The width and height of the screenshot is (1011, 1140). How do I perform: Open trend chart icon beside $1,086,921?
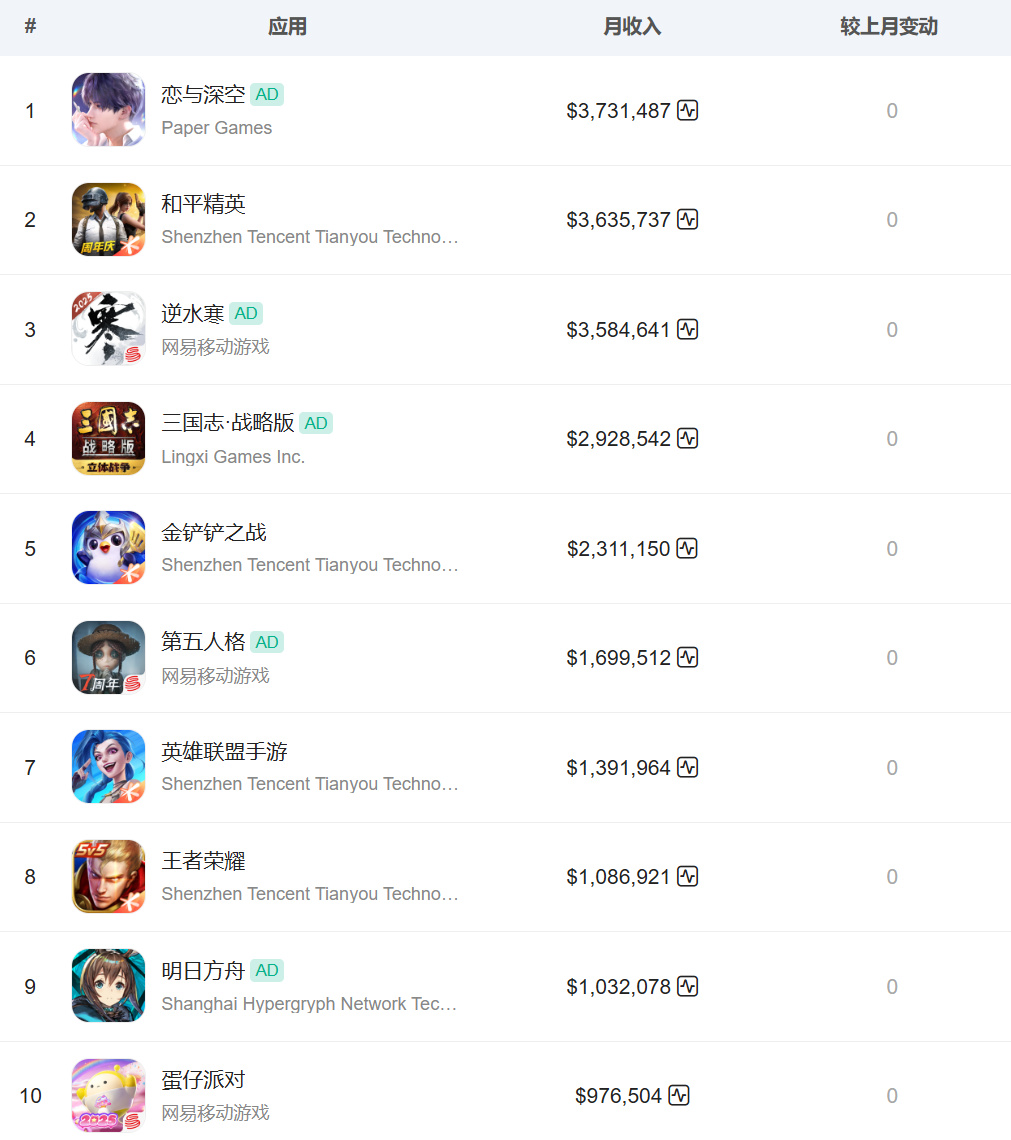point(687,877)
